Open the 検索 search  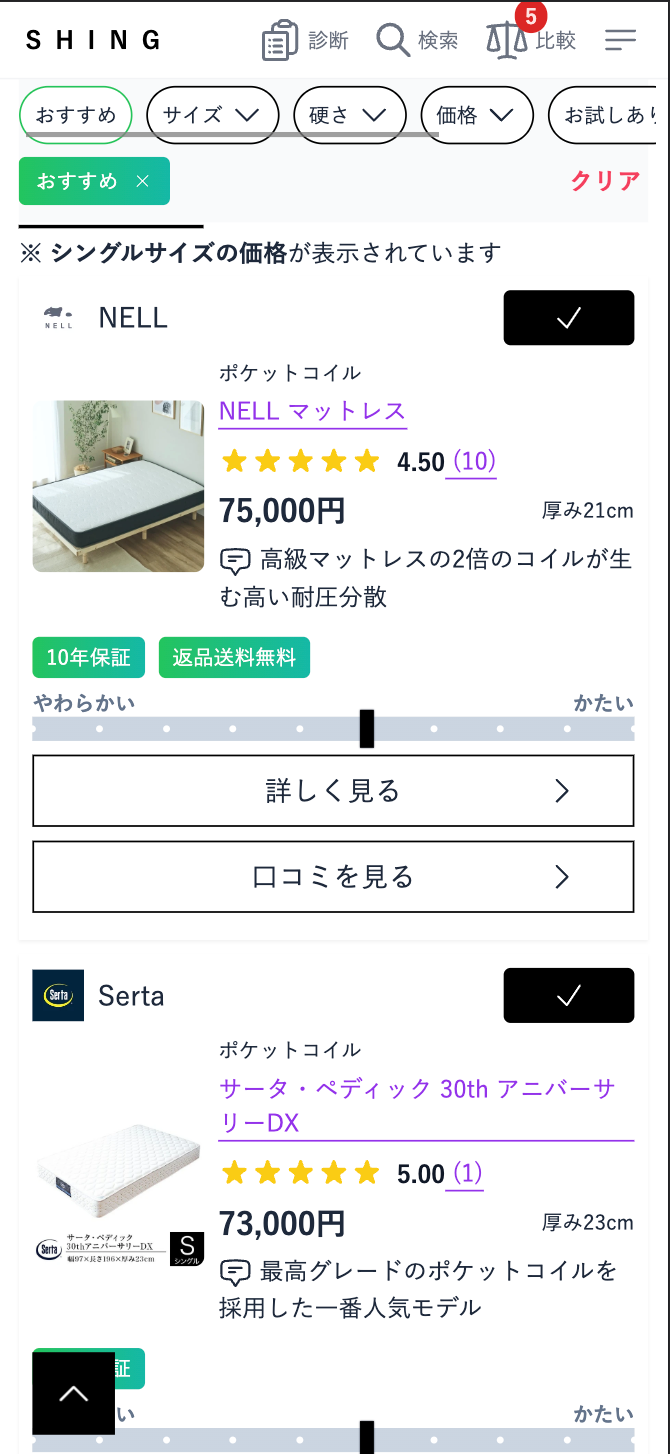click(x=417, y=40)
